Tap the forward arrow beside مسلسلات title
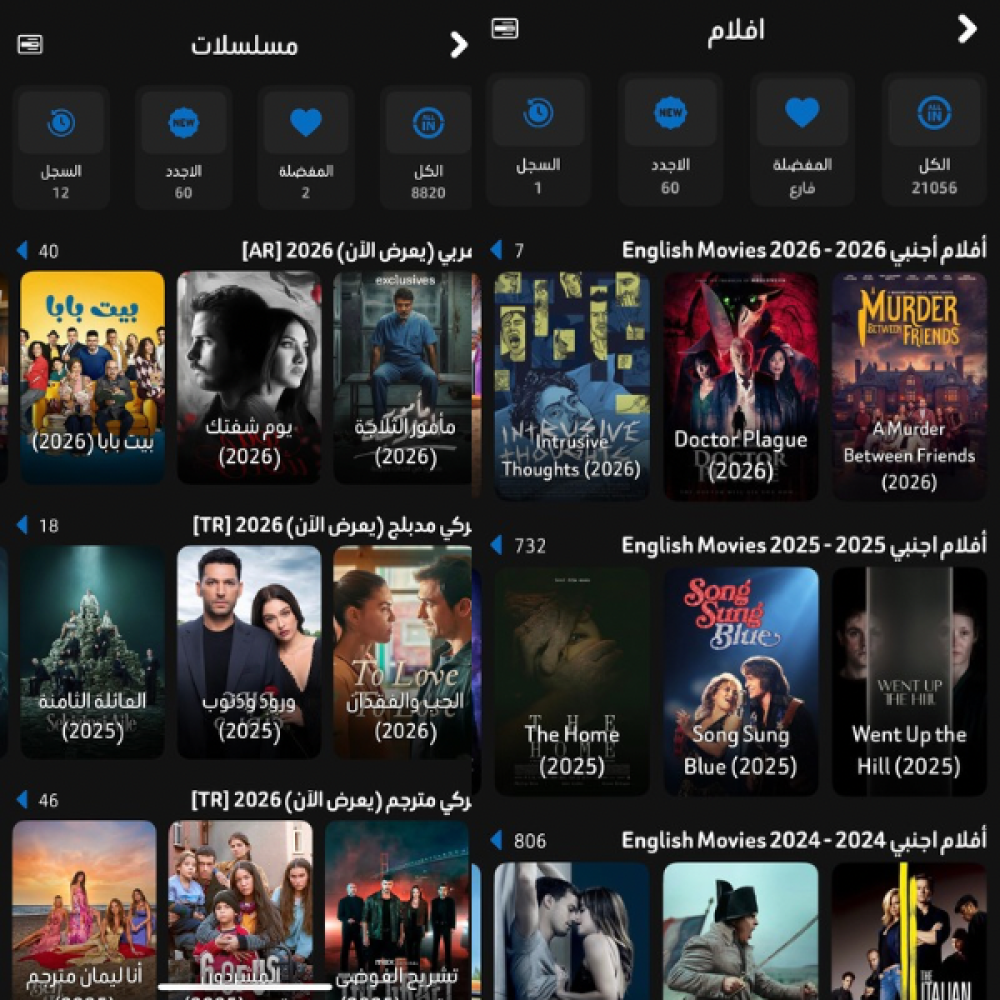This screenshot has height=1000, width=1000. [458, 45]
